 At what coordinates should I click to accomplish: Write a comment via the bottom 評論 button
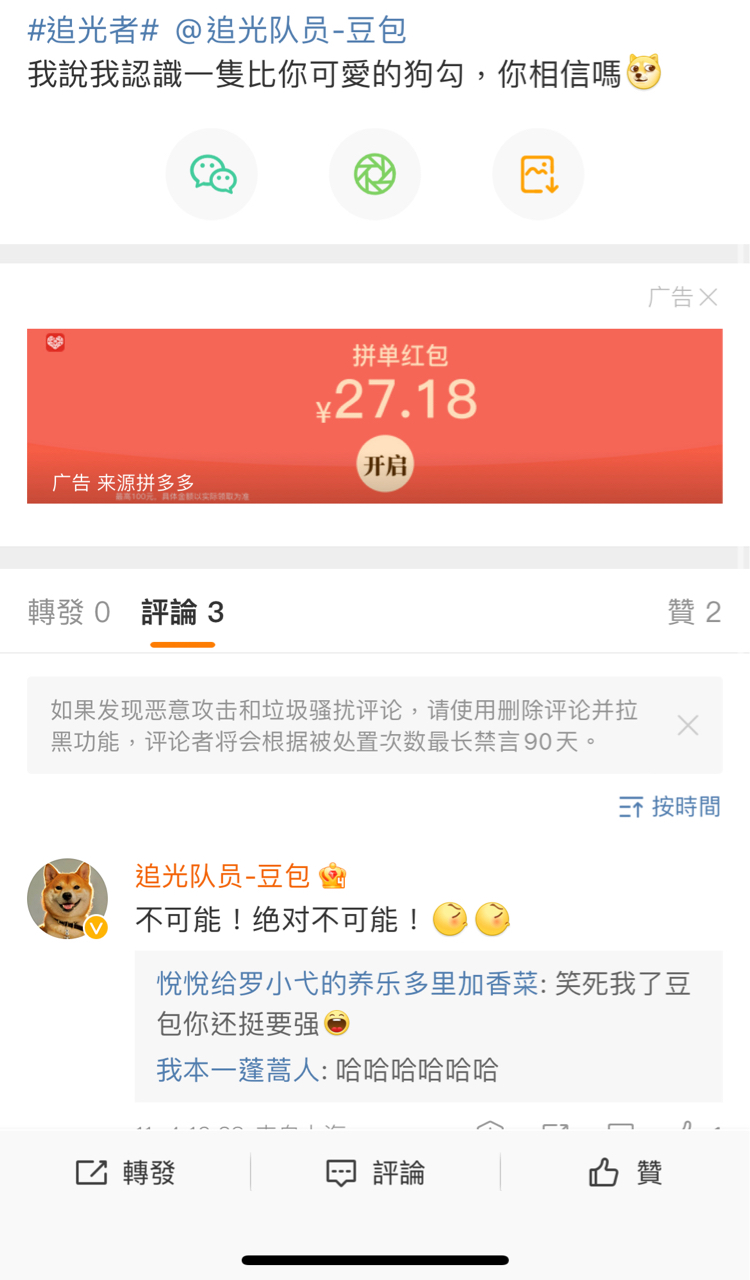tap(375, 1173)
